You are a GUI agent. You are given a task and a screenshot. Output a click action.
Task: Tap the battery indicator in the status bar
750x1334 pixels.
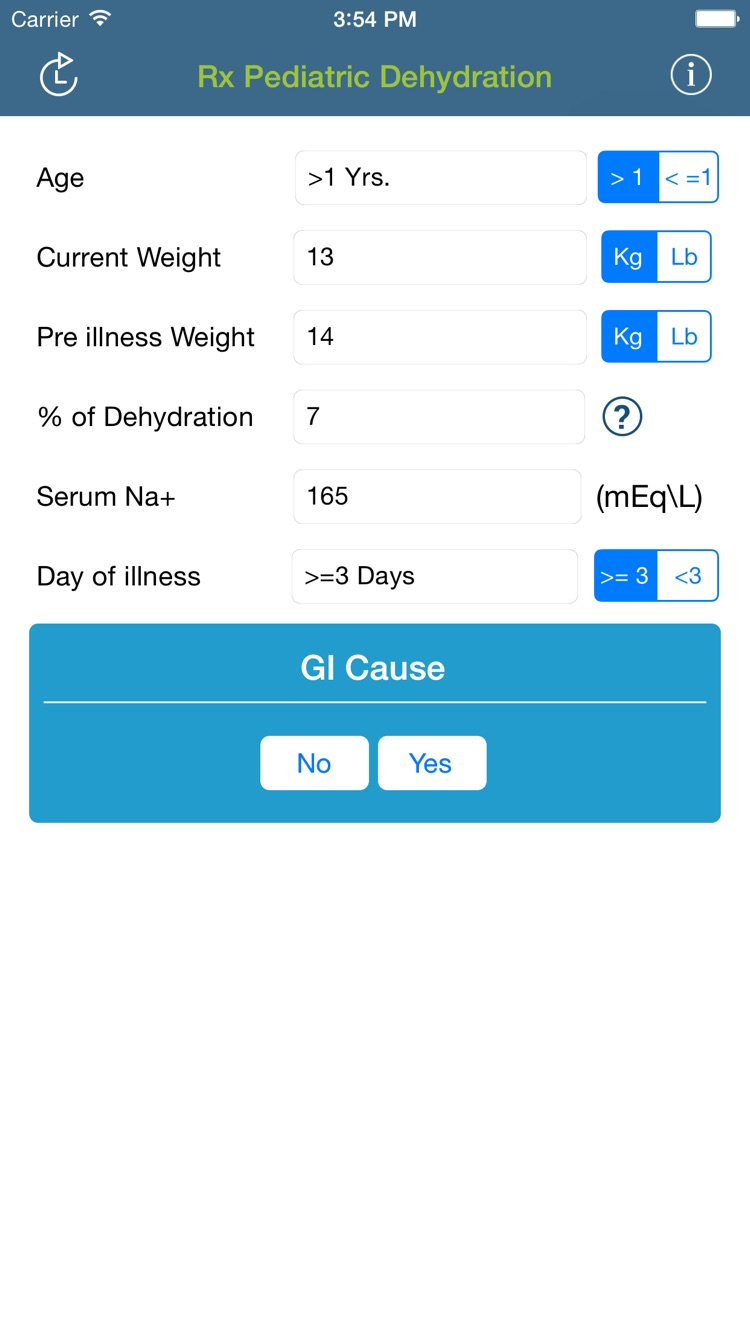[716, 18]
